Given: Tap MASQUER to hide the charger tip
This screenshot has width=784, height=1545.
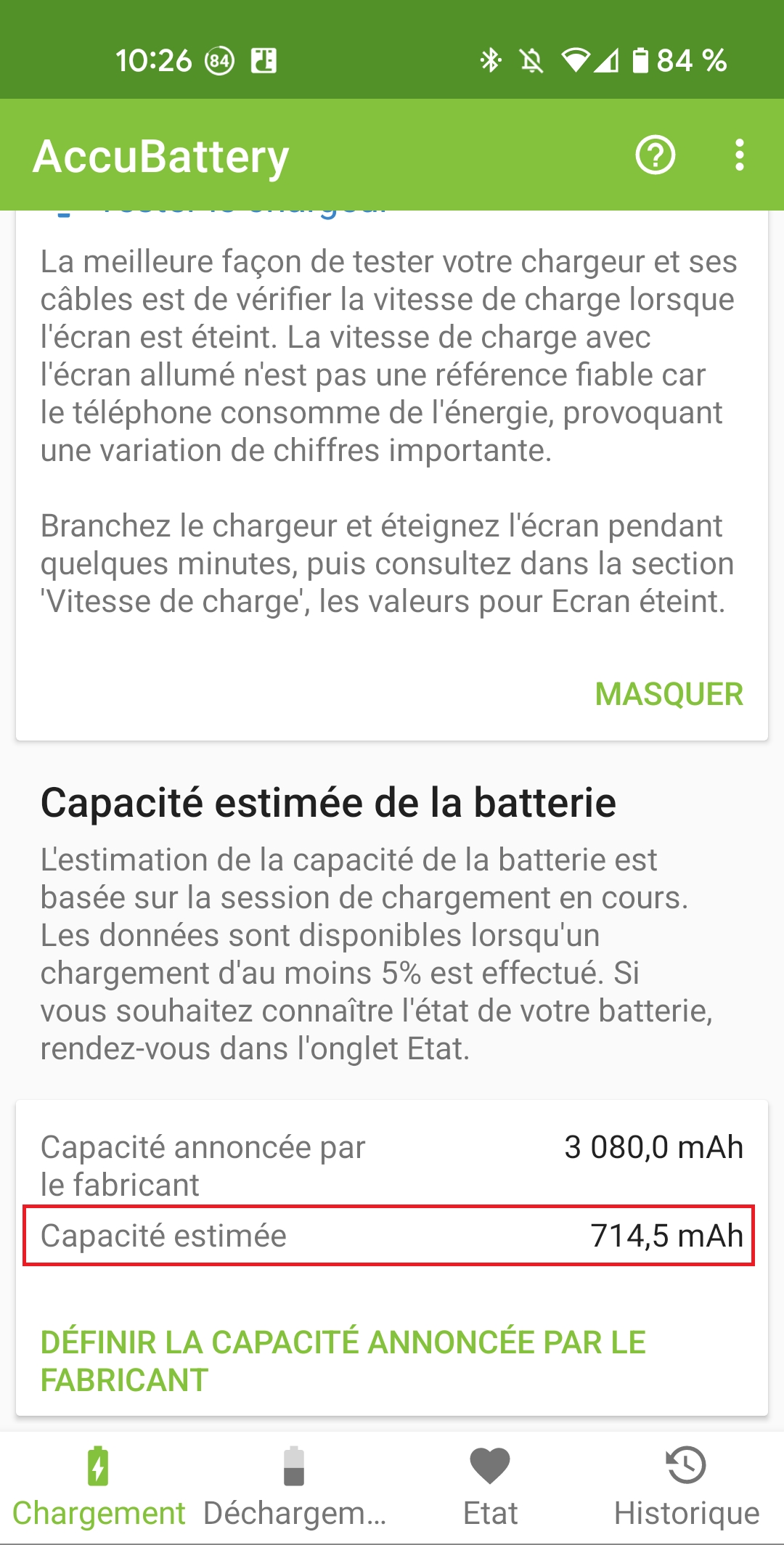Looking at the screenshot, I should click(x=669, y=694).
